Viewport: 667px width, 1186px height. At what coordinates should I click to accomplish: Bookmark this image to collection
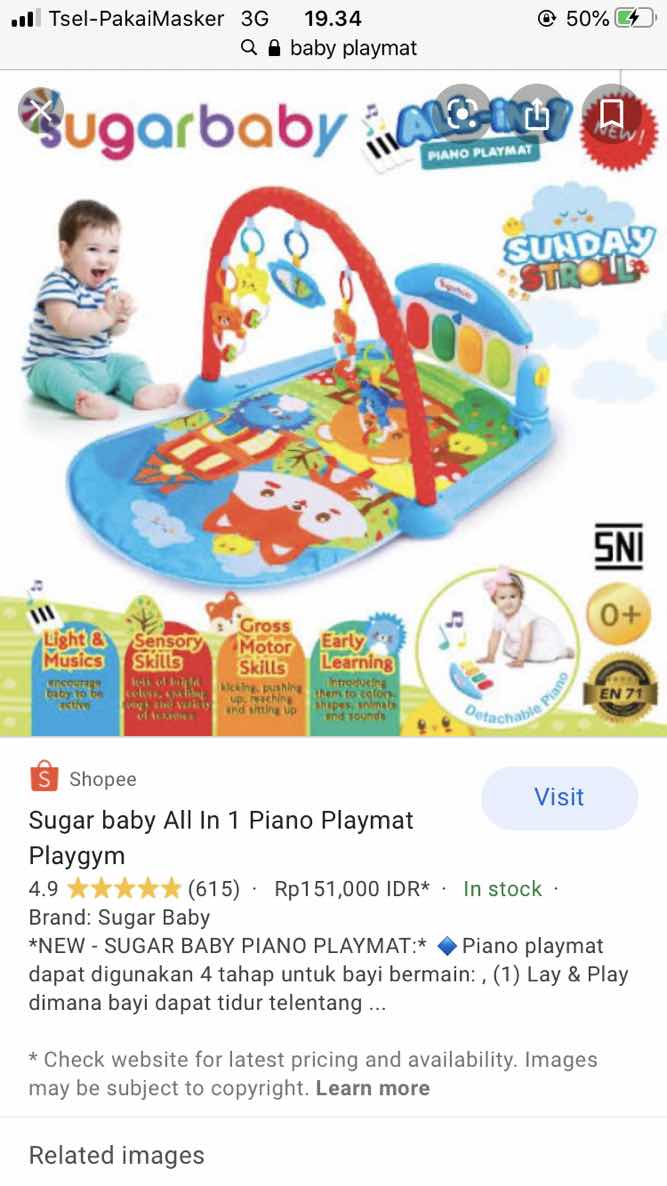tap(610, 114)
